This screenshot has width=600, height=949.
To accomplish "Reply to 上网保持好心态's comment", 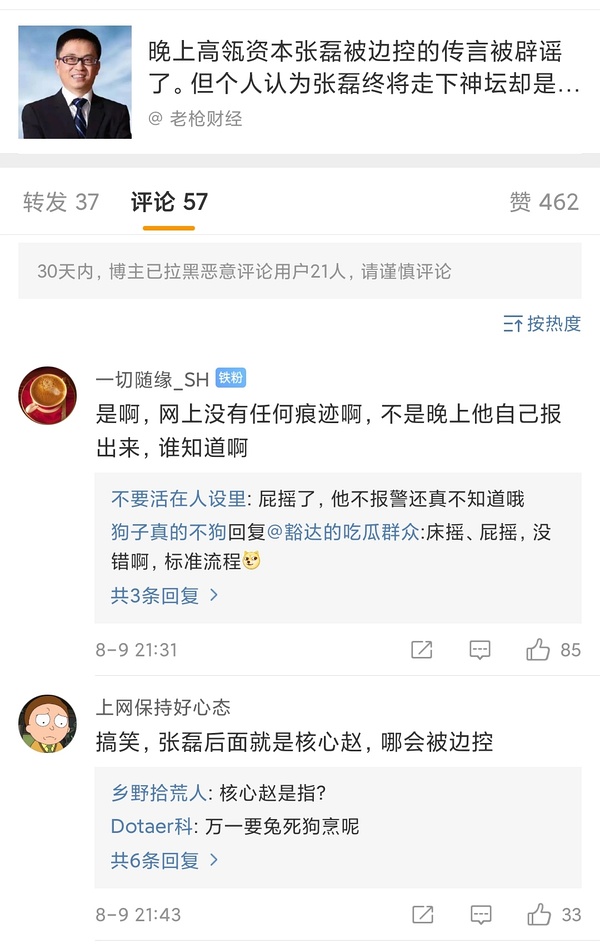I will [x=480, y=914].
